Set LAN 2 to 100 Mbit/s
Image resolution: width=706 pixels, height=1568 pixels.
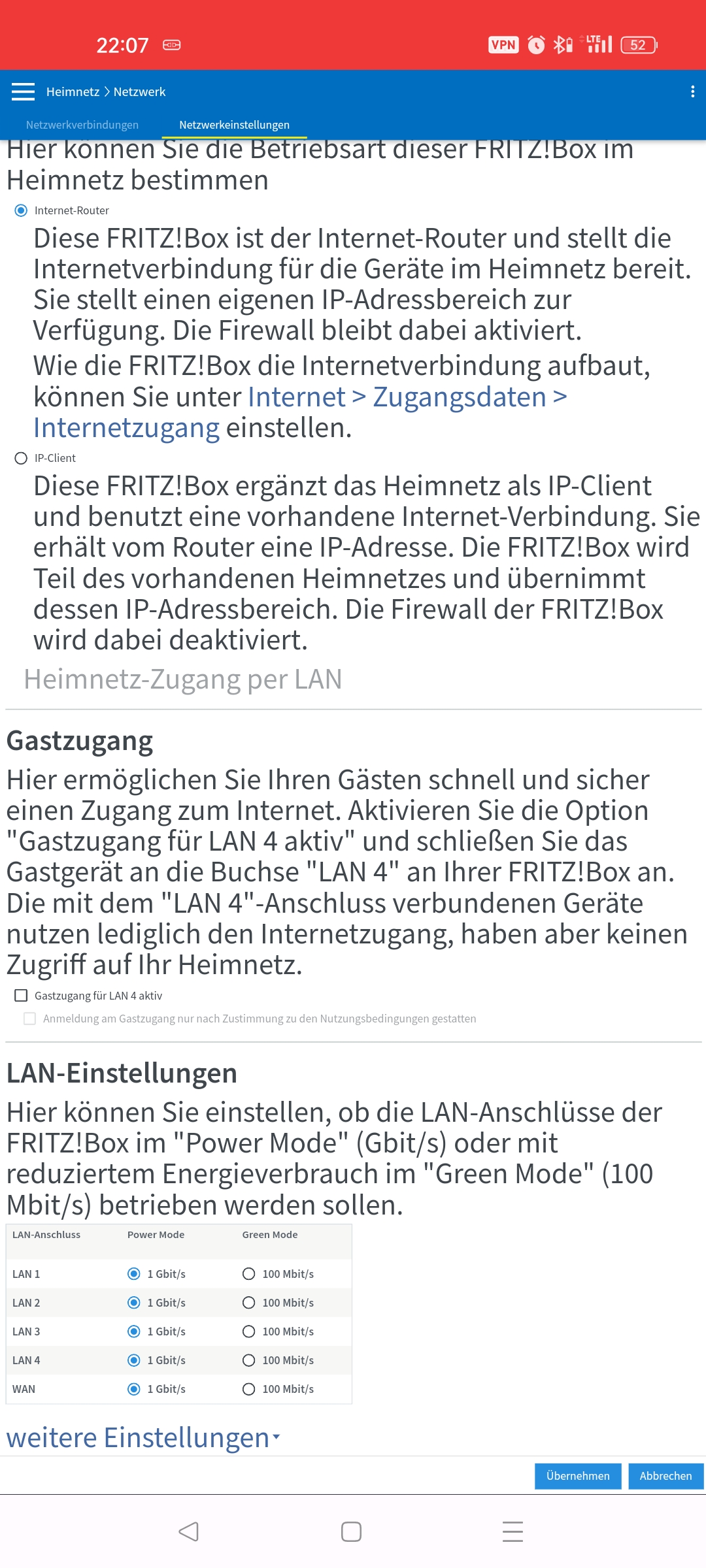(x=248, y=1303)
